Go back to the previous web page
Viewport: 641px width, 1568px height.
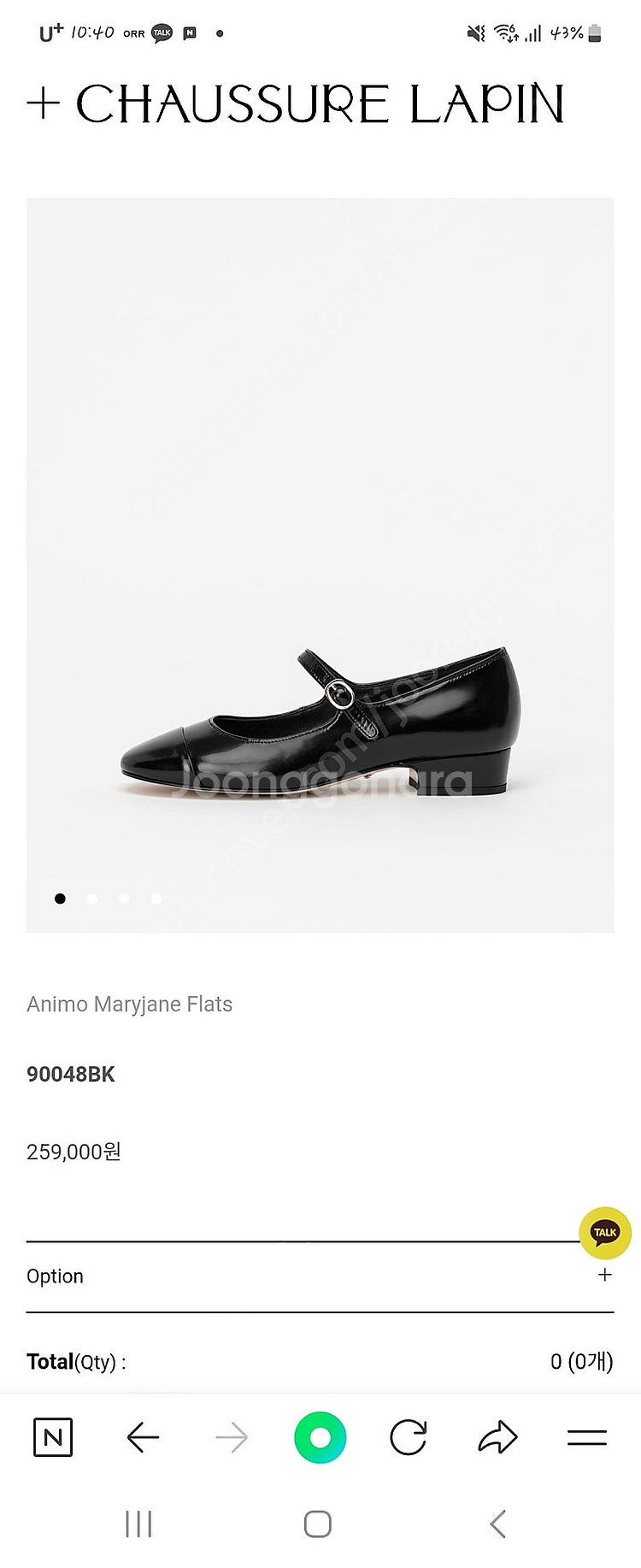pos(143,1437)
